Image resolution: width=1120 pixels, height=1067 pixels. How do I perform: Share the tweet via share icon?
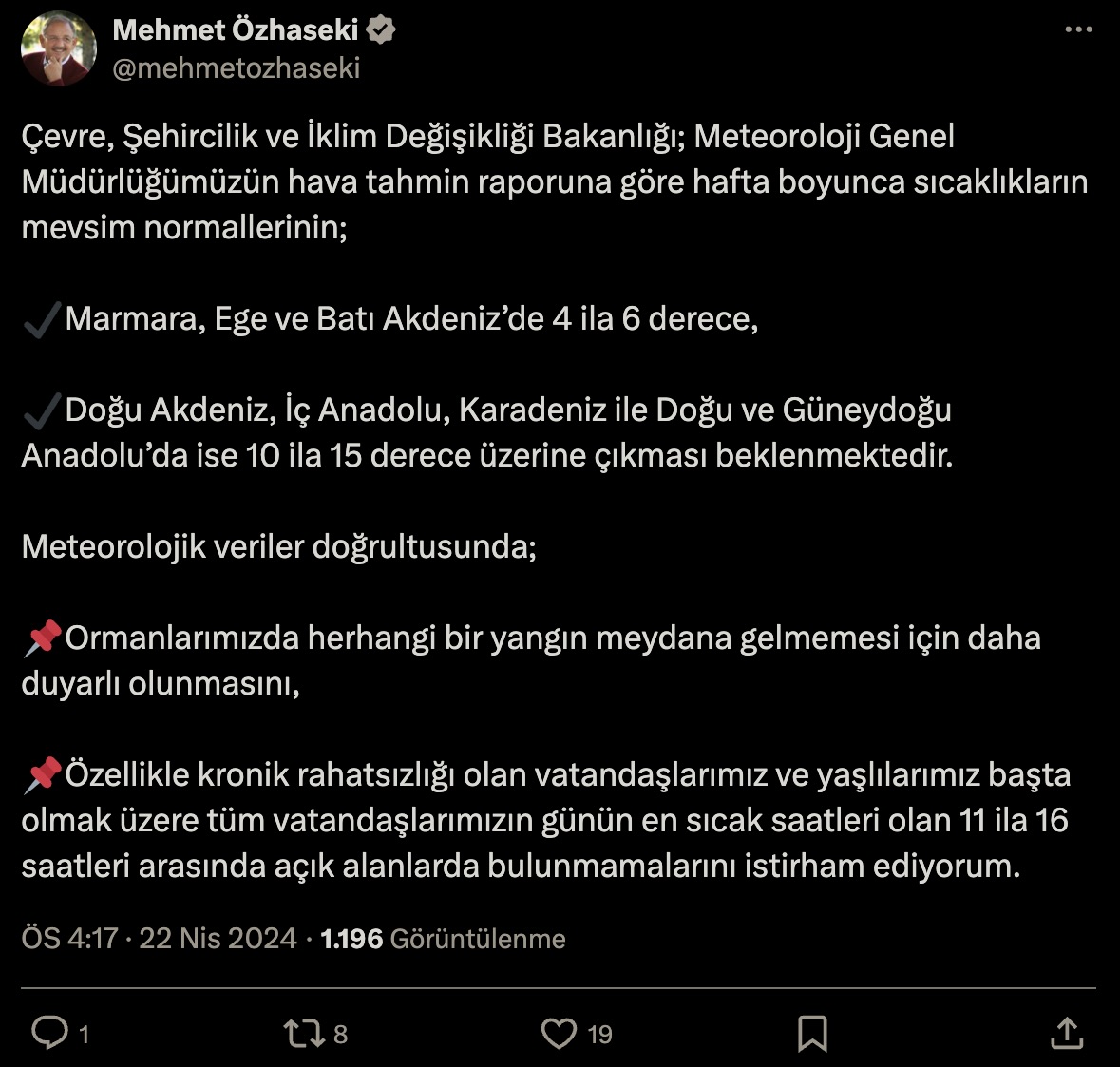pyautogui.click(x=1067, y=1033)
